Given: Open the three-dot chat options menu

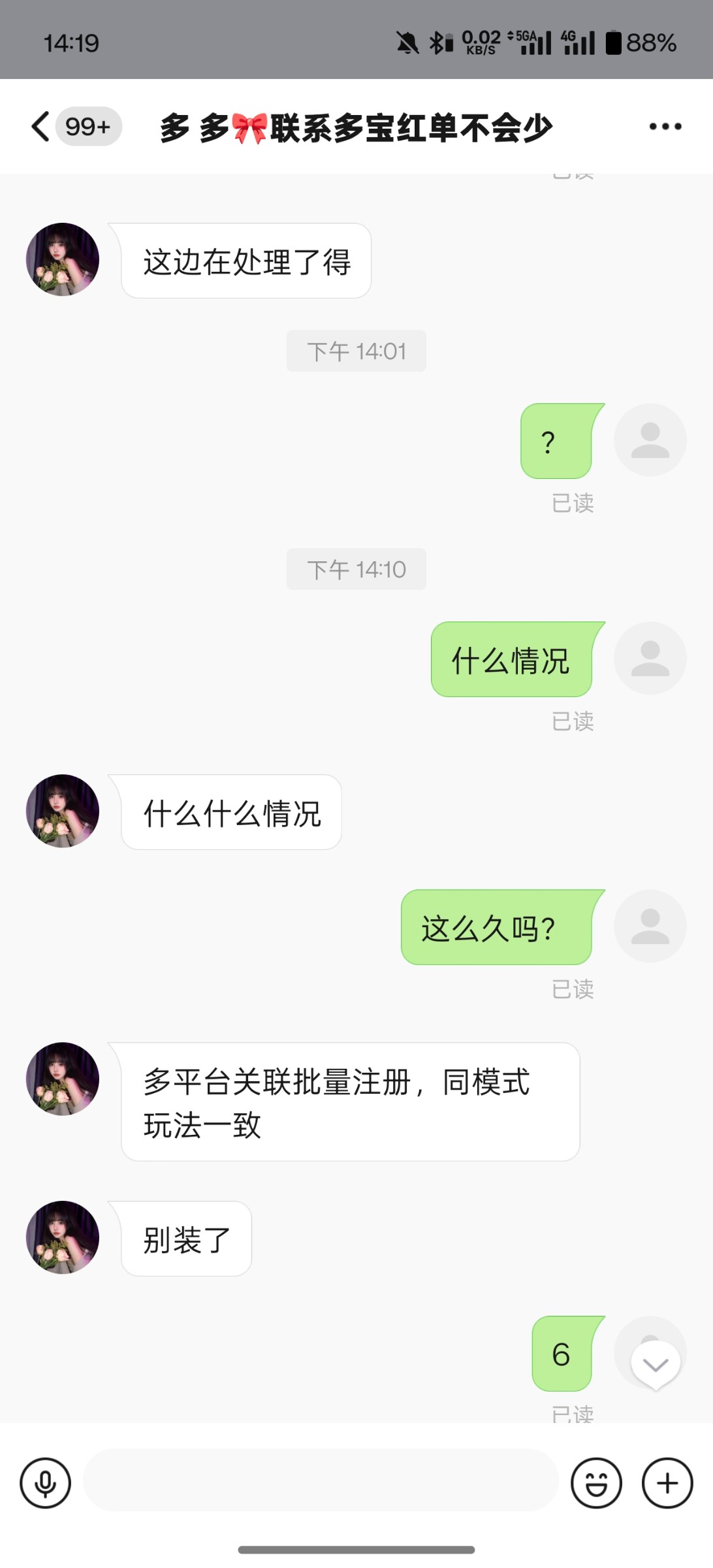Looking at the screenshot, I should (x=665, y=126).
